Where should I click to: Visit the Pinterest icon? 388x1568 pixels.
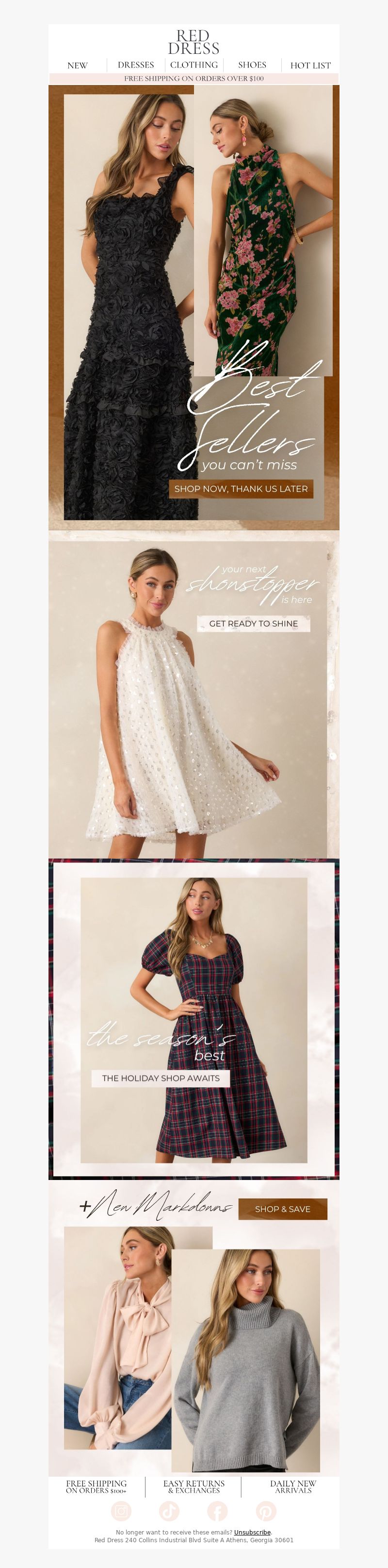coord(265,1510)
